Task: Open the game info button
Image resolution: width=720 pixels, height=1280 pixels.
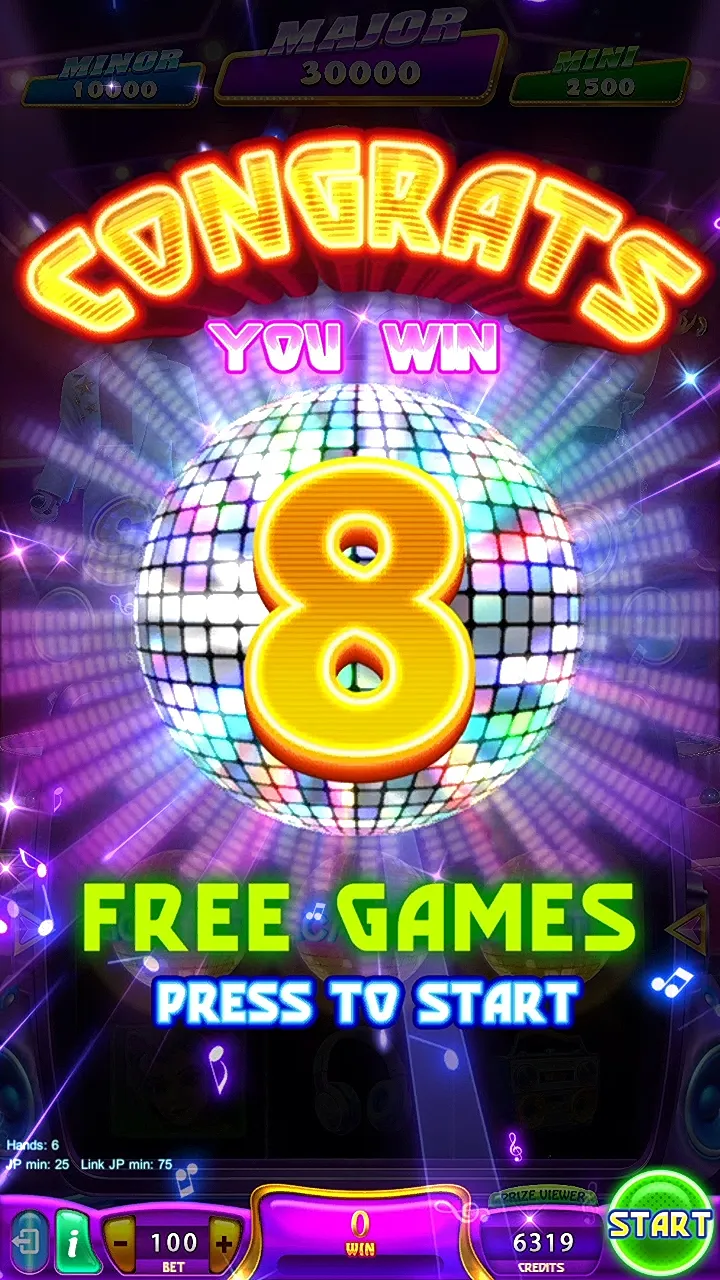Action: [73, 1242]
